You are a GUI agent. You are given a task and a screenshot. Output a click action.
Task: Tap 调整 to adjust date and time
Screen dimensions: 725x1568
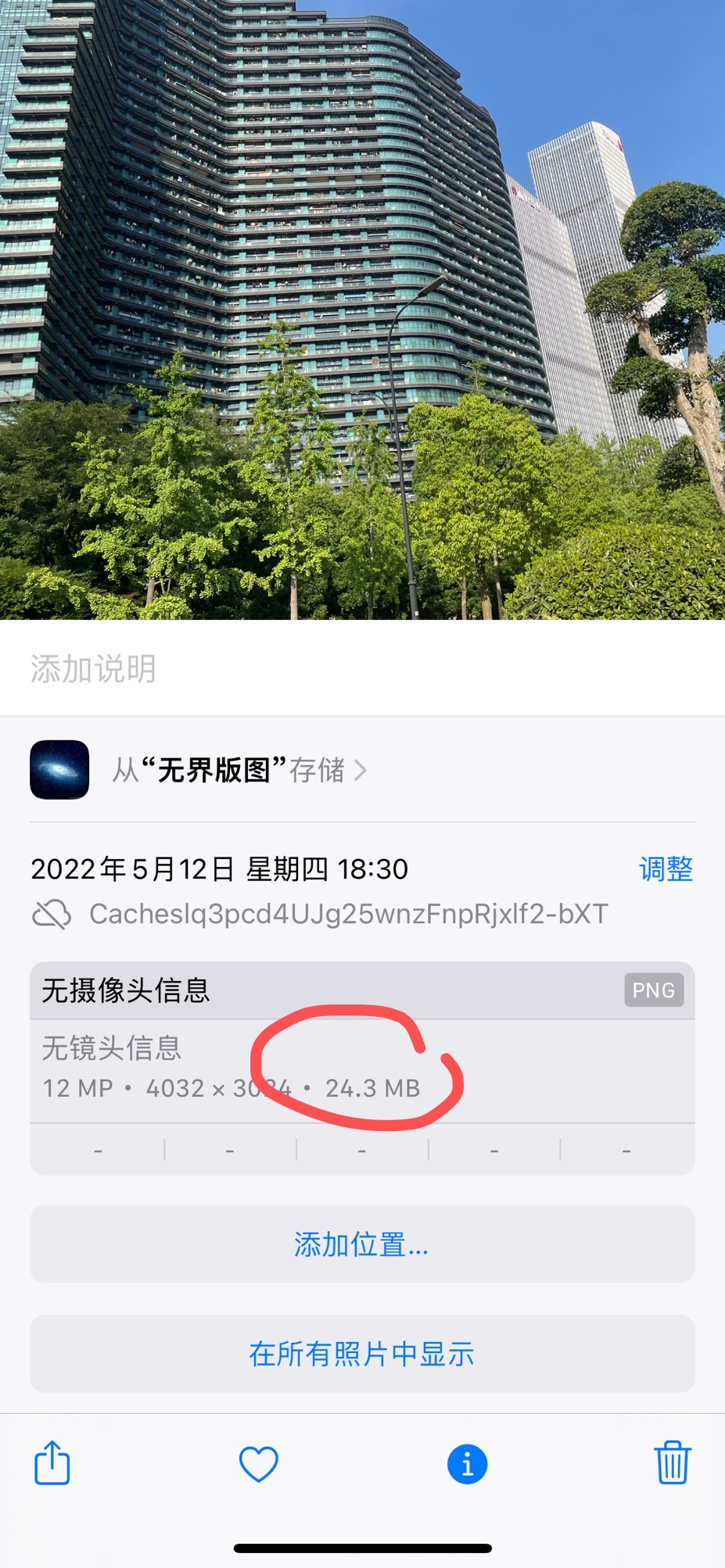pyautogui.click(x=666, y=869)
